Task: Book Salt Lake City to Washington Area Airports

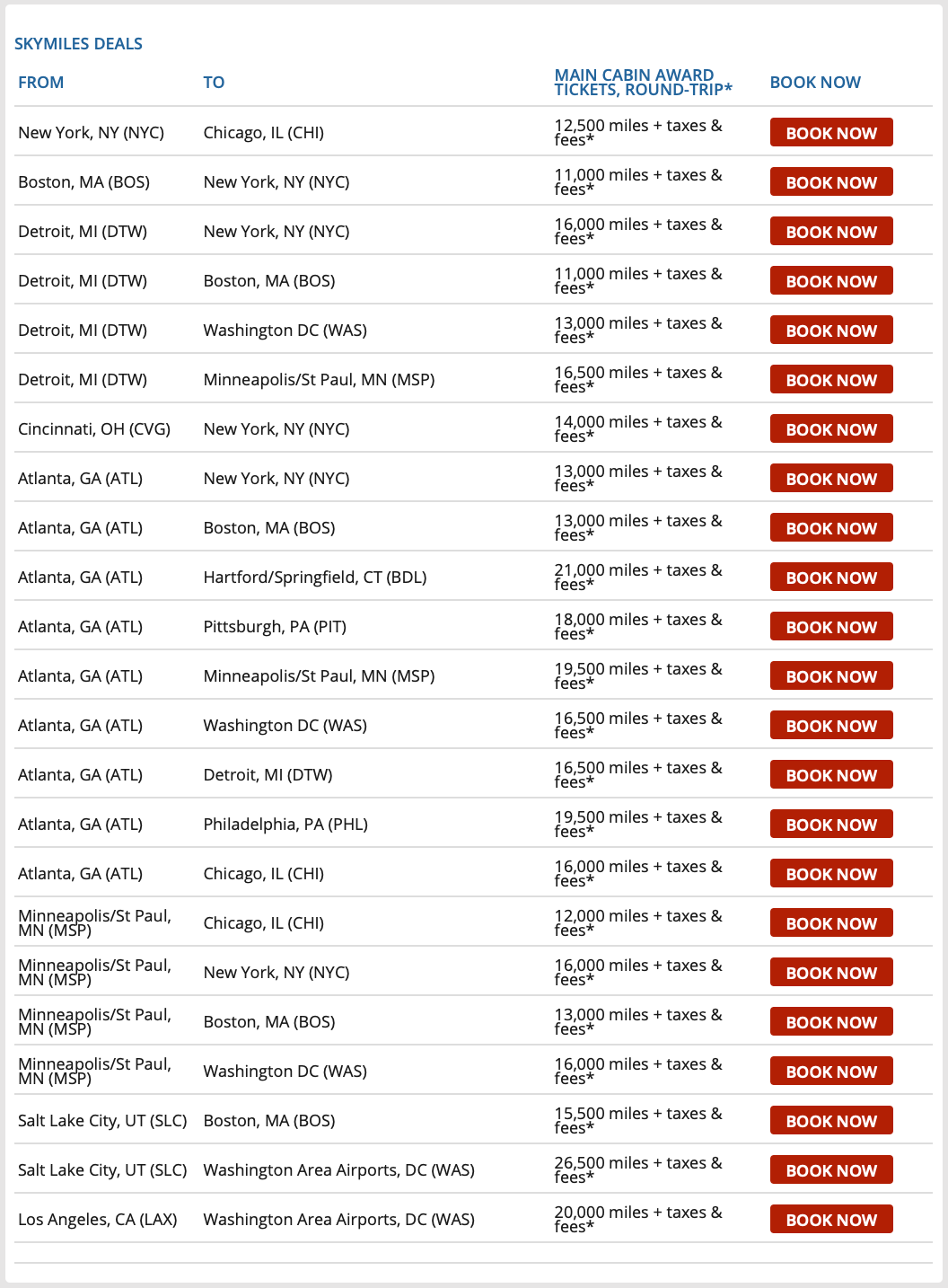Action: coord(831,1170)
